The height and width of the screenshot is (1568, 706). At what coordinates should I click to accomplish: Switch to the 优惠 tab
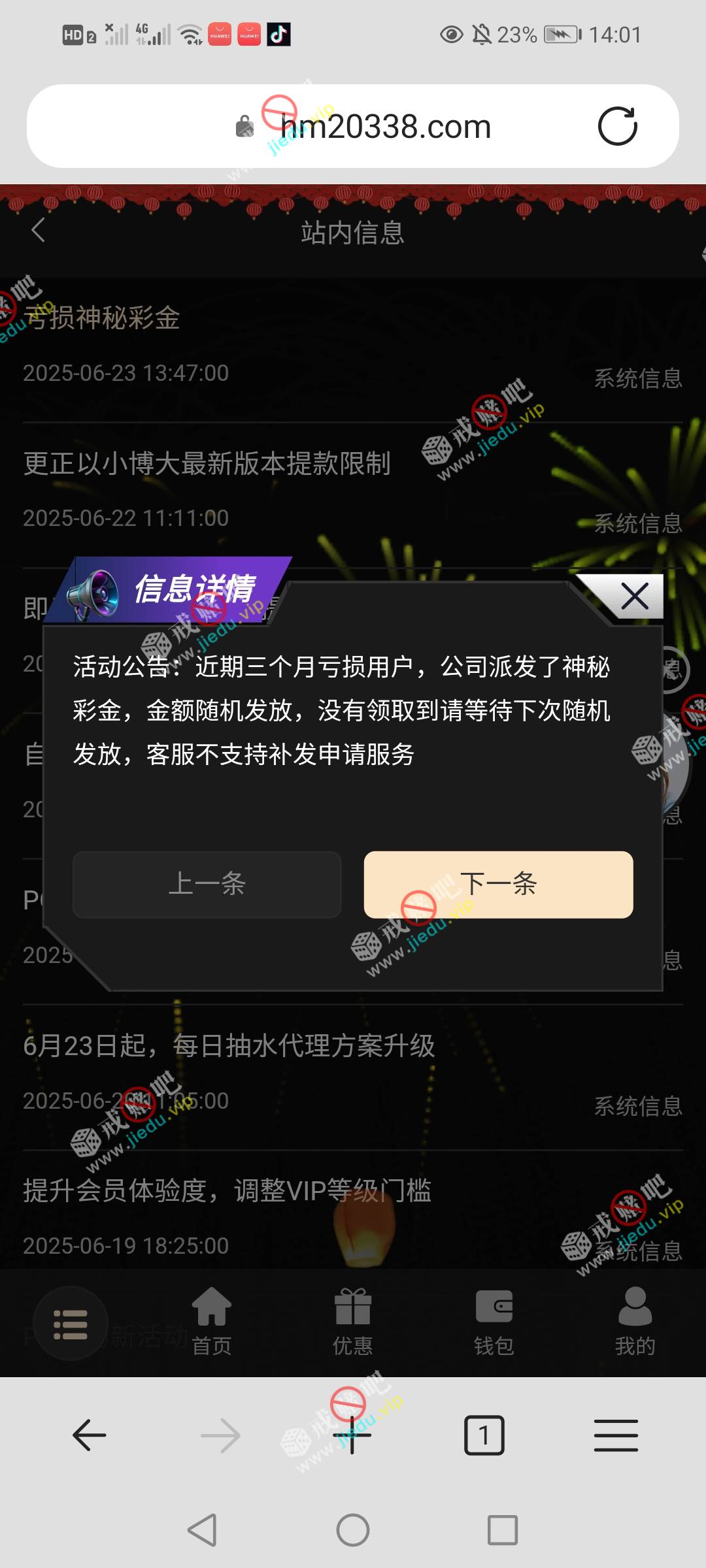pyautogui.click(x=353, y=1322)
